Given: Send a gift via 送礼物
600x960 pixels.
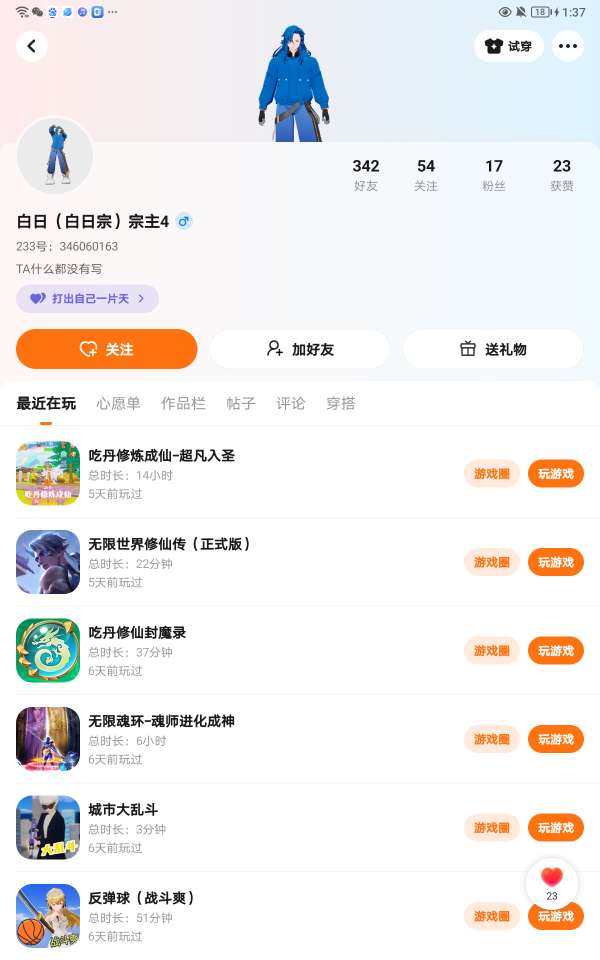Looking at the screenshot, I should pos(493,349).
